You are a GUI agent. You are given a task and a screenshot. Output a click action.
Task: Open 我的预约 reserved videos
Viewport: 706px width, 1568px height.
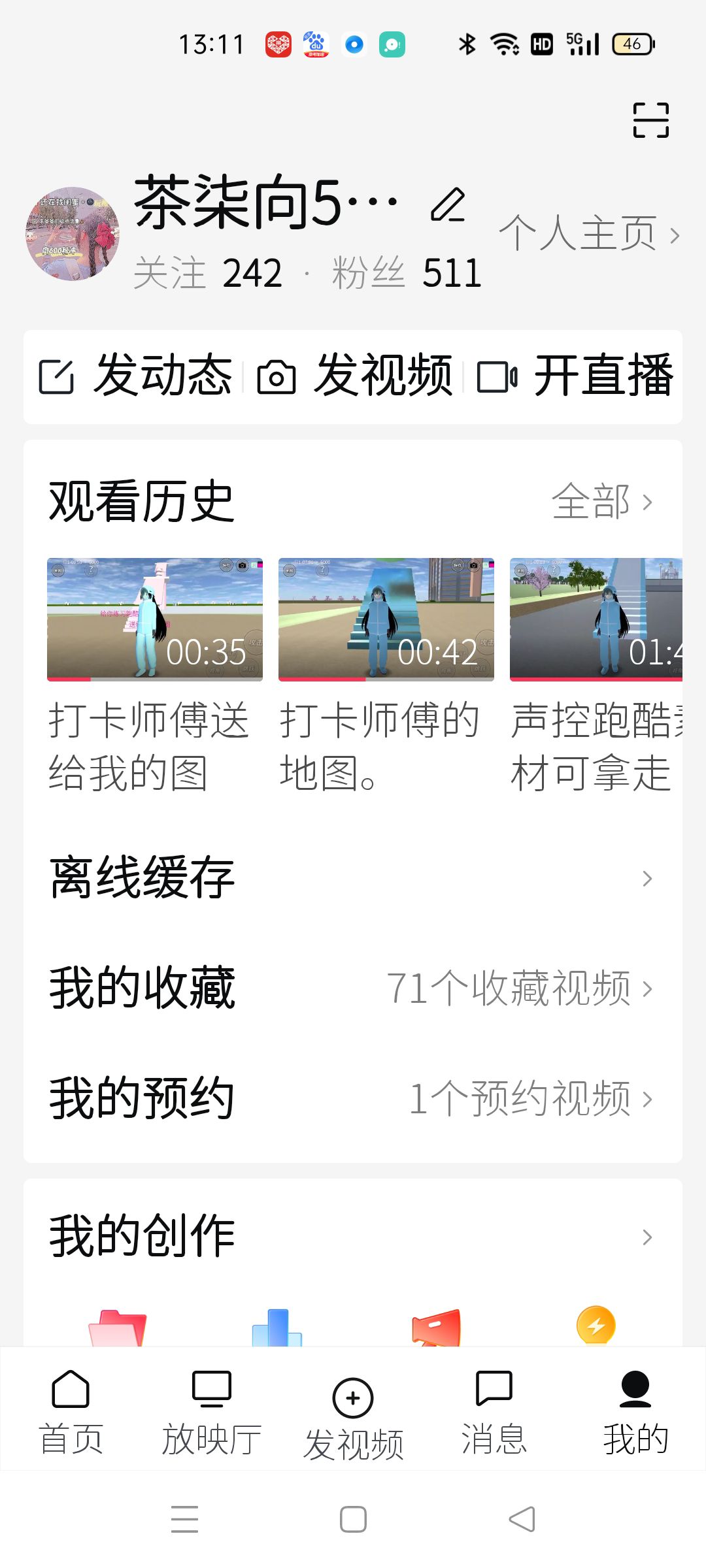point(353,1098)
